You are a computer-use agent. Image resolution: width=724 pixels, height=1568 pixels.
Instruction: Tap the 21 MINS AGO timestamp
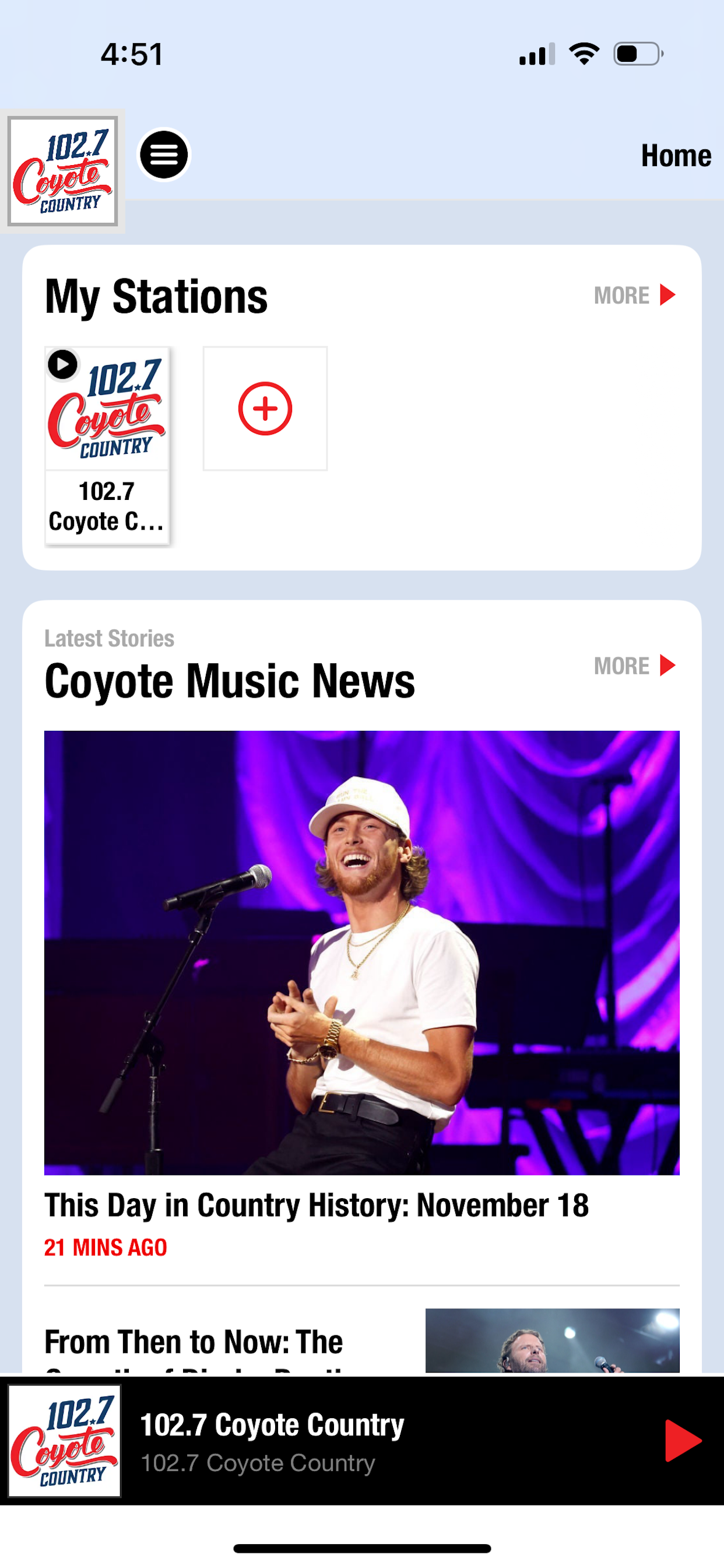click(106, 1247)
